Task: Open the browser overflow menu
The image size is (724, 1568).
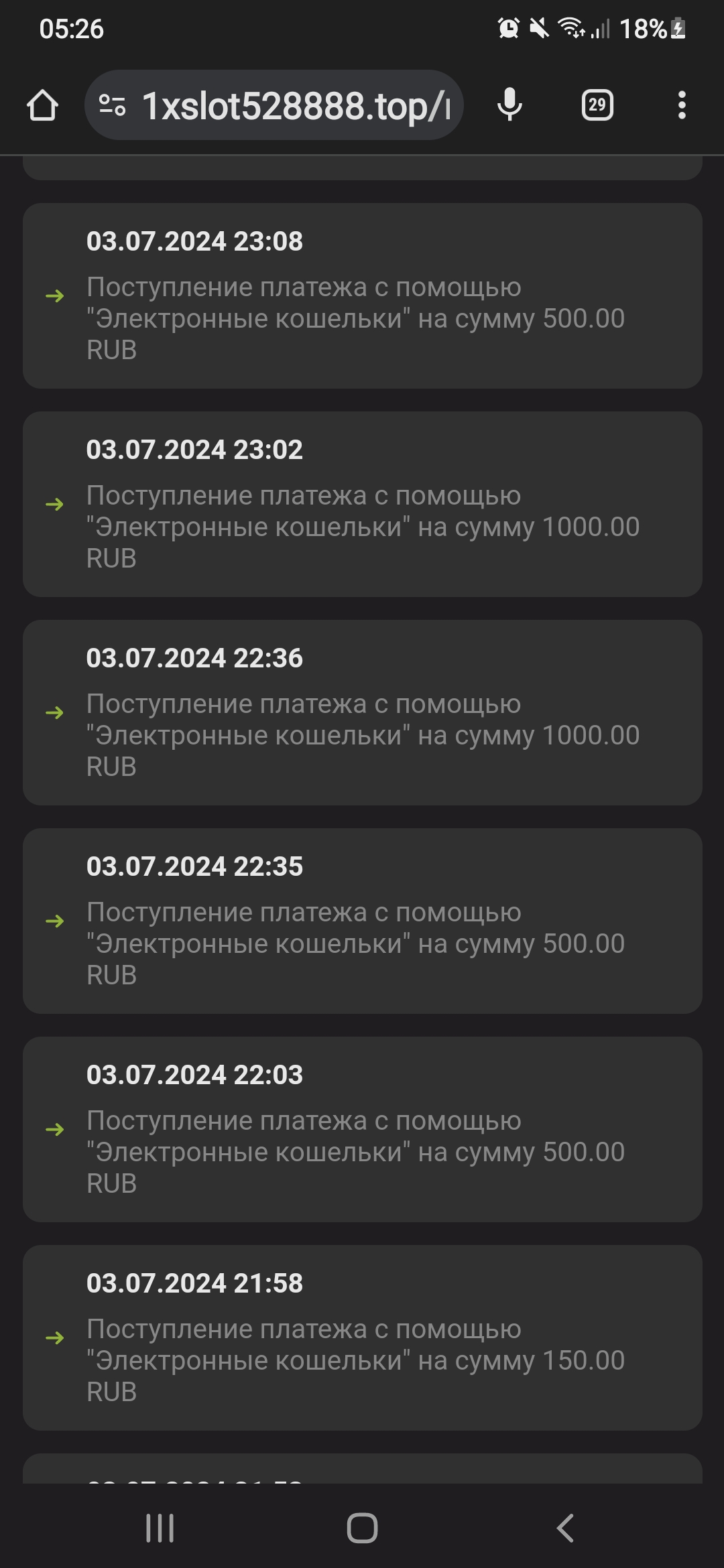Action: [x=682, y=105]
